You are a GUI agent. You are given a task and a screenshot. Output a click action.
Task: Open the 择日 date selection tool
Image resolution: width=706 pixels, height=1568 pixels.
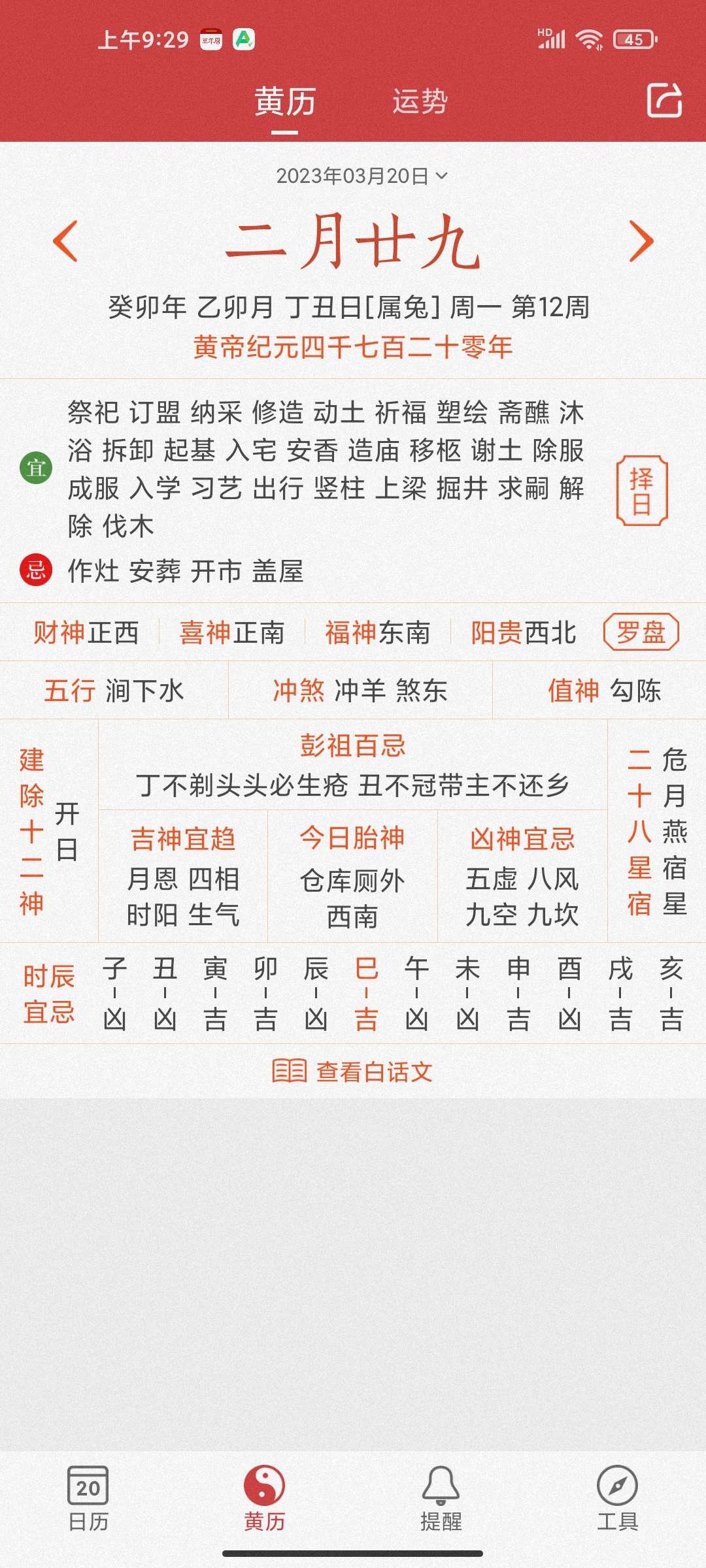click(x=641, y=491)
